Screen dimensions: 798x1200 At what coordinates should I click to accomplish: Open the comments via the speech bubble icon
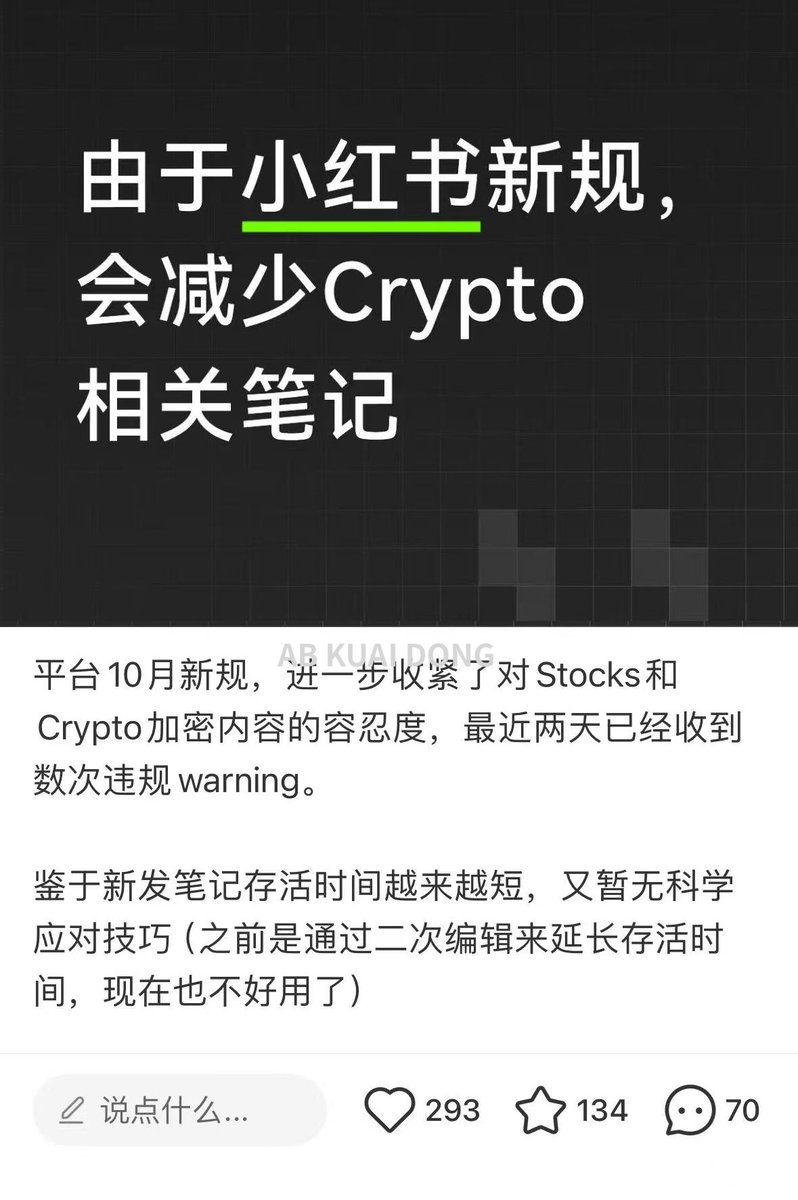tap(690, 1111)
